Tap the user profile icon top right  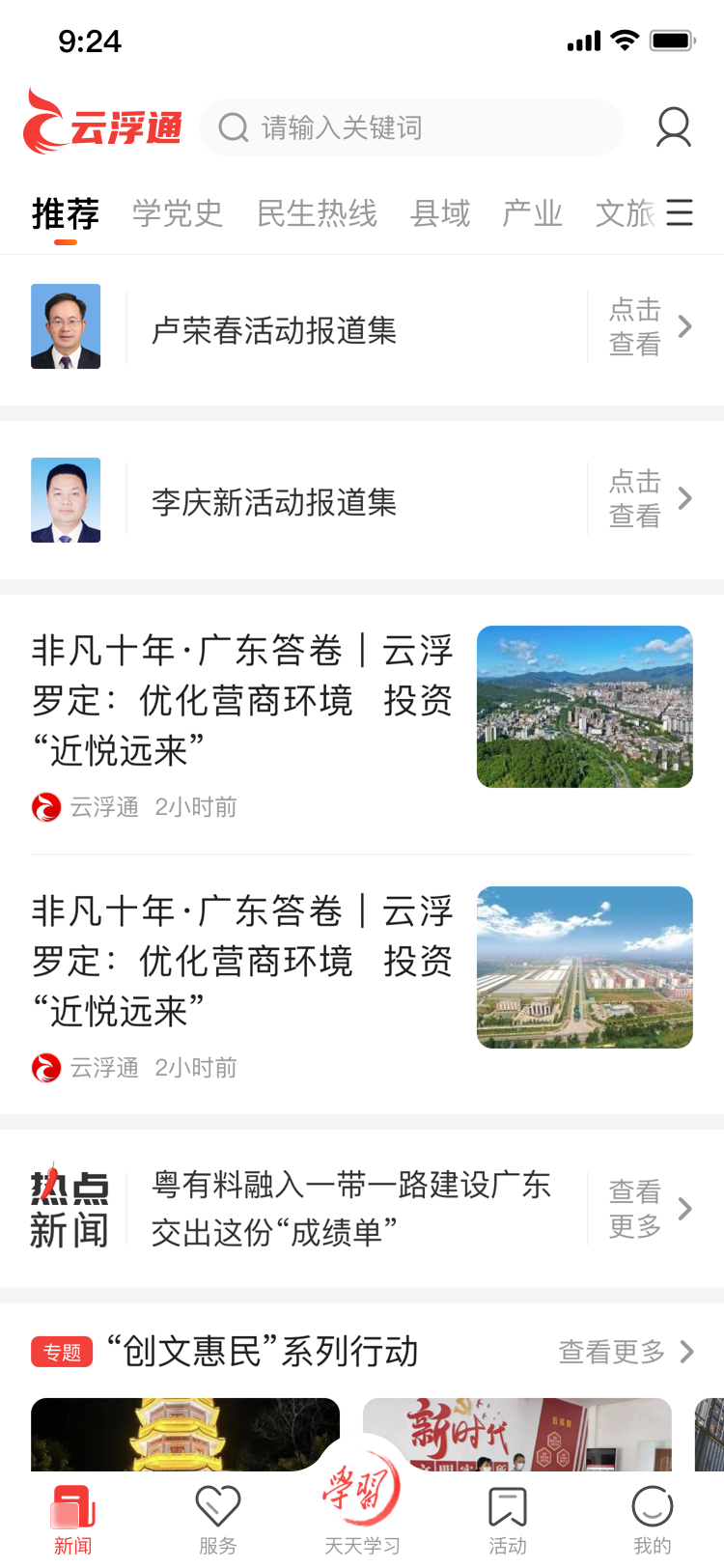coord(673,126)
